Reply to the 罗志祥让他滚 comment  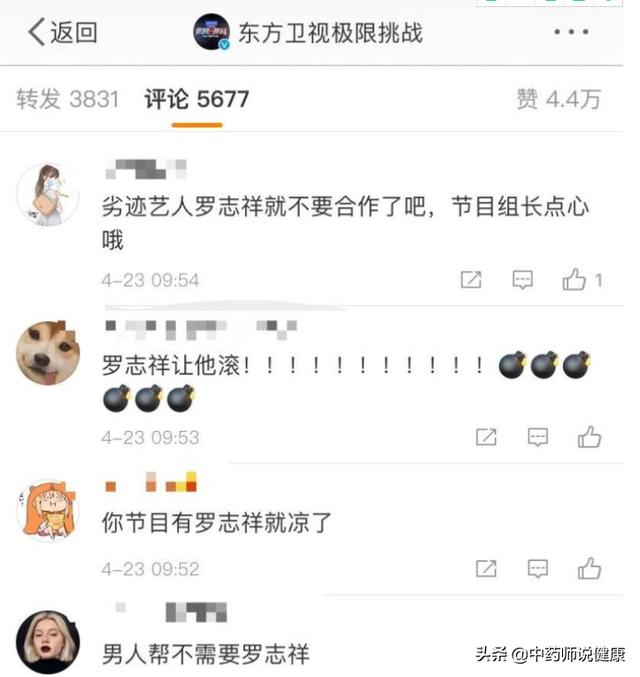click(x=538, y=437)
